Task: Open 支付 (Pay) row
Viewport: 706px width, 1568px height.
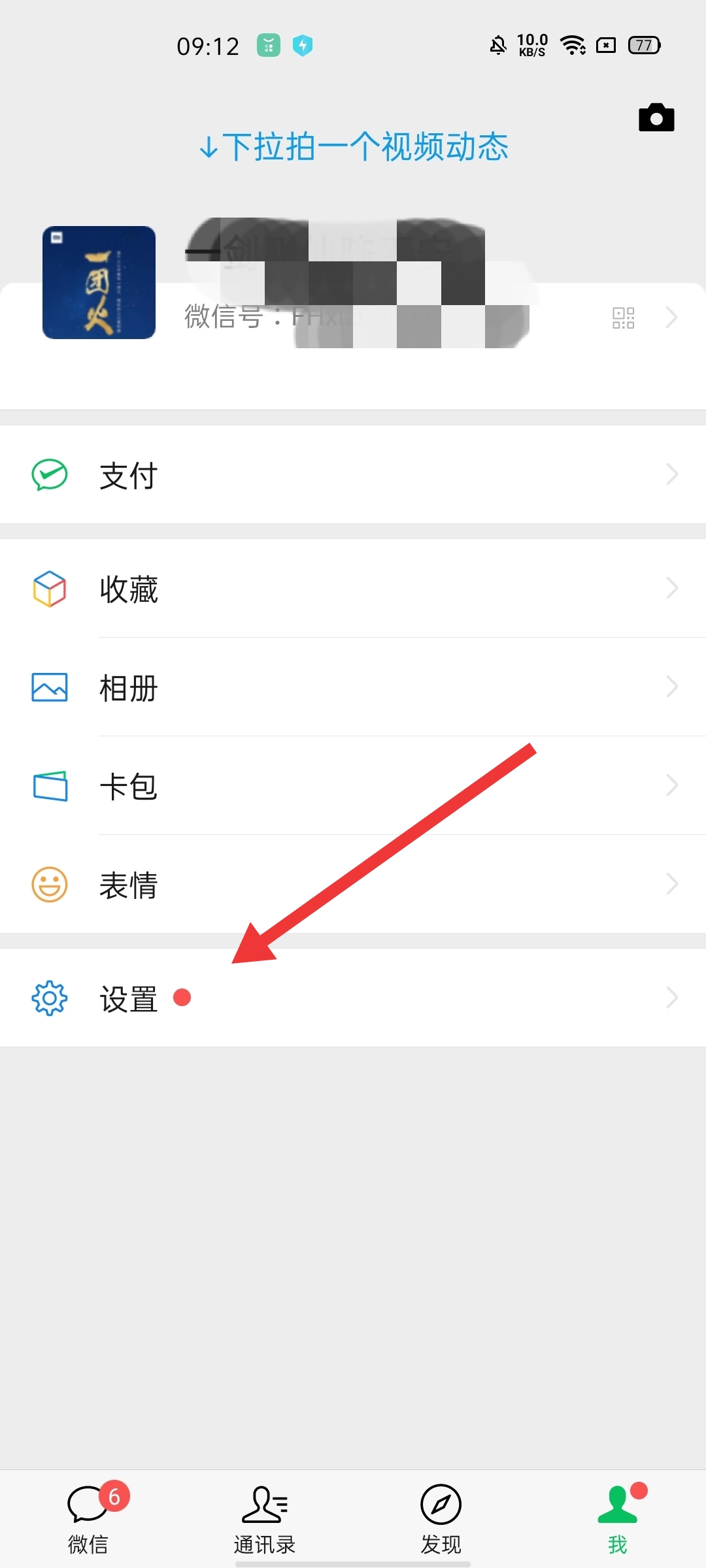Action: pyautogui.click(x=353, y=474)
